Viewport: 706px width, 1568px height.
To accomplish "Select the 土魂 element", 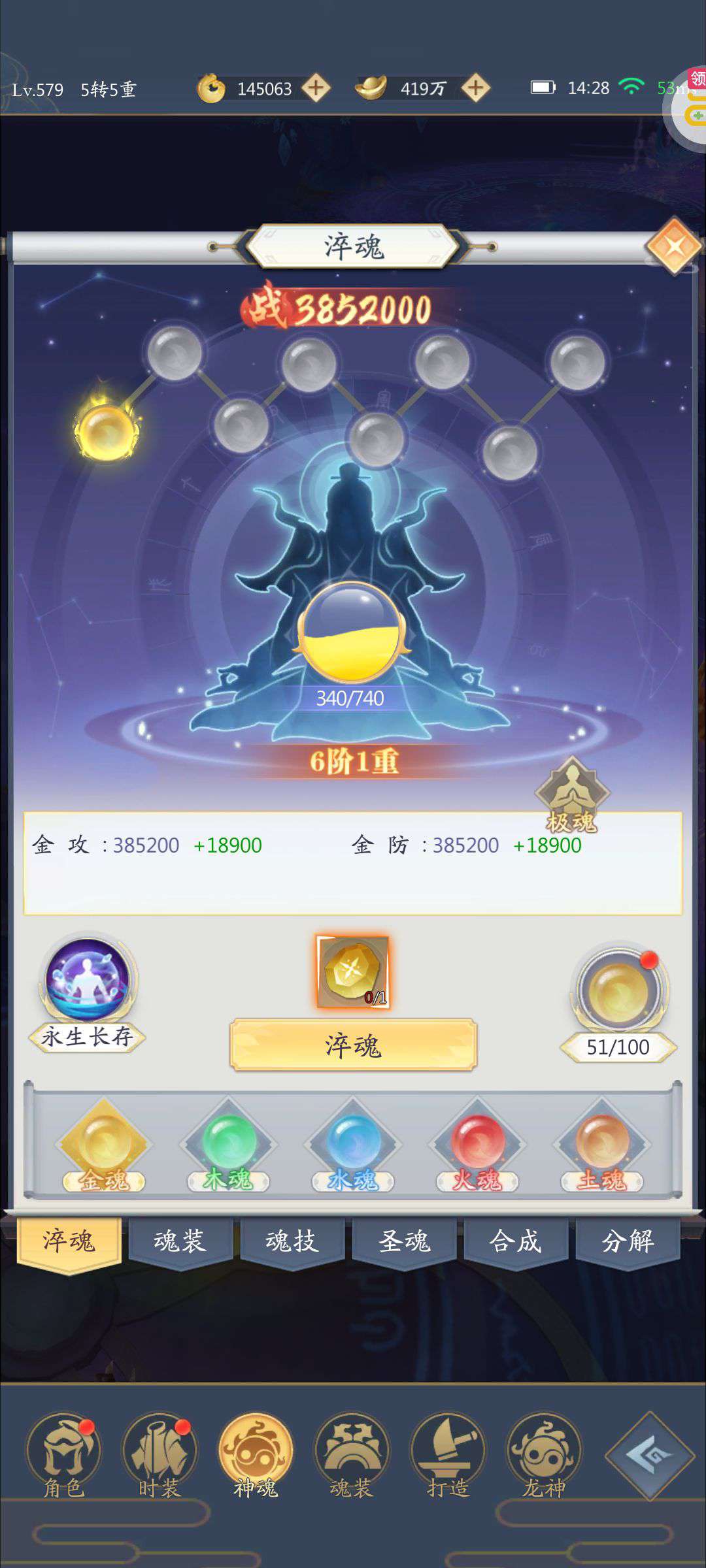I will [x=601, y=1147].
